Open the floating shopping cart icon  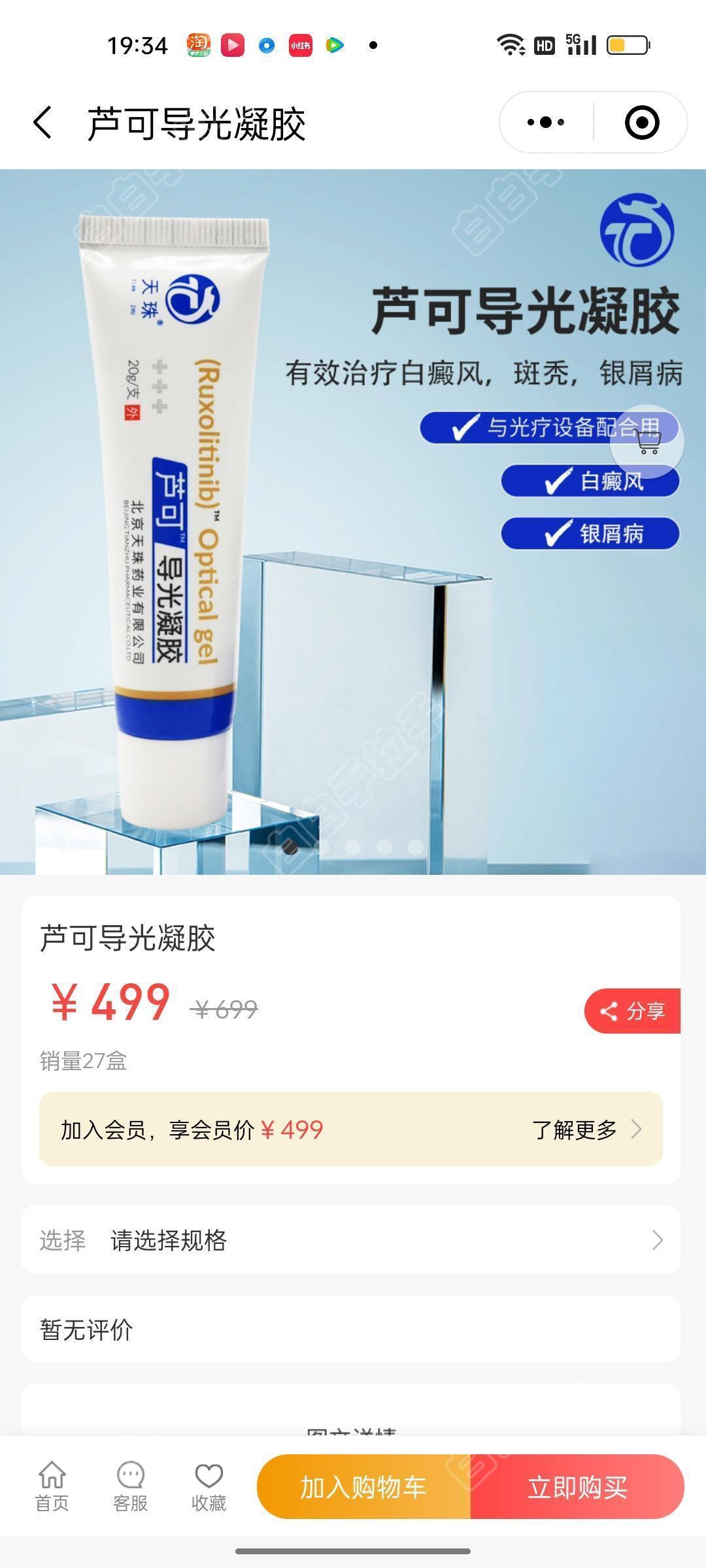click(647, 442)
